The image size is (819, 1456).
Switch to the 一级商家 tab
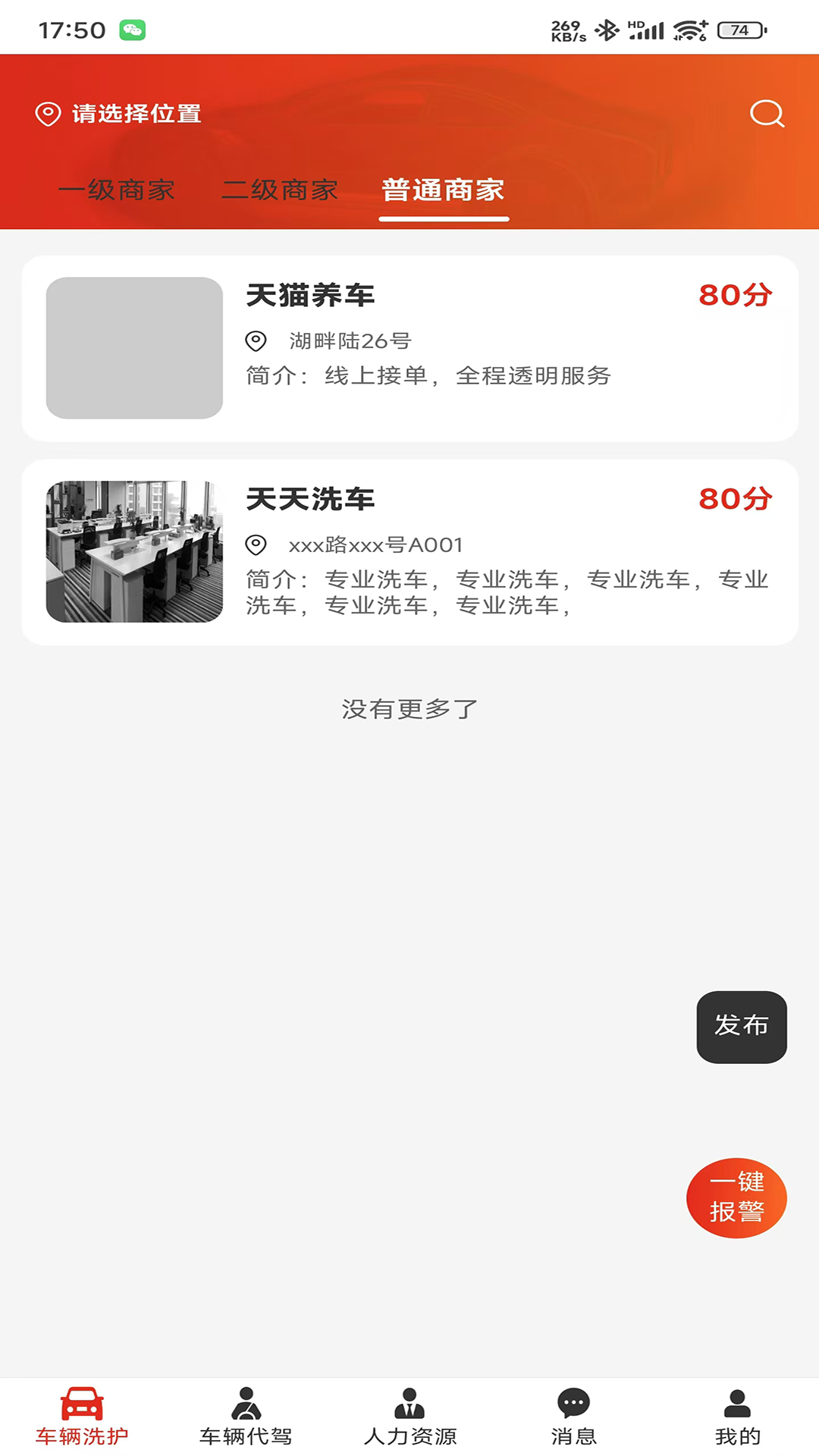click(116, 190)
